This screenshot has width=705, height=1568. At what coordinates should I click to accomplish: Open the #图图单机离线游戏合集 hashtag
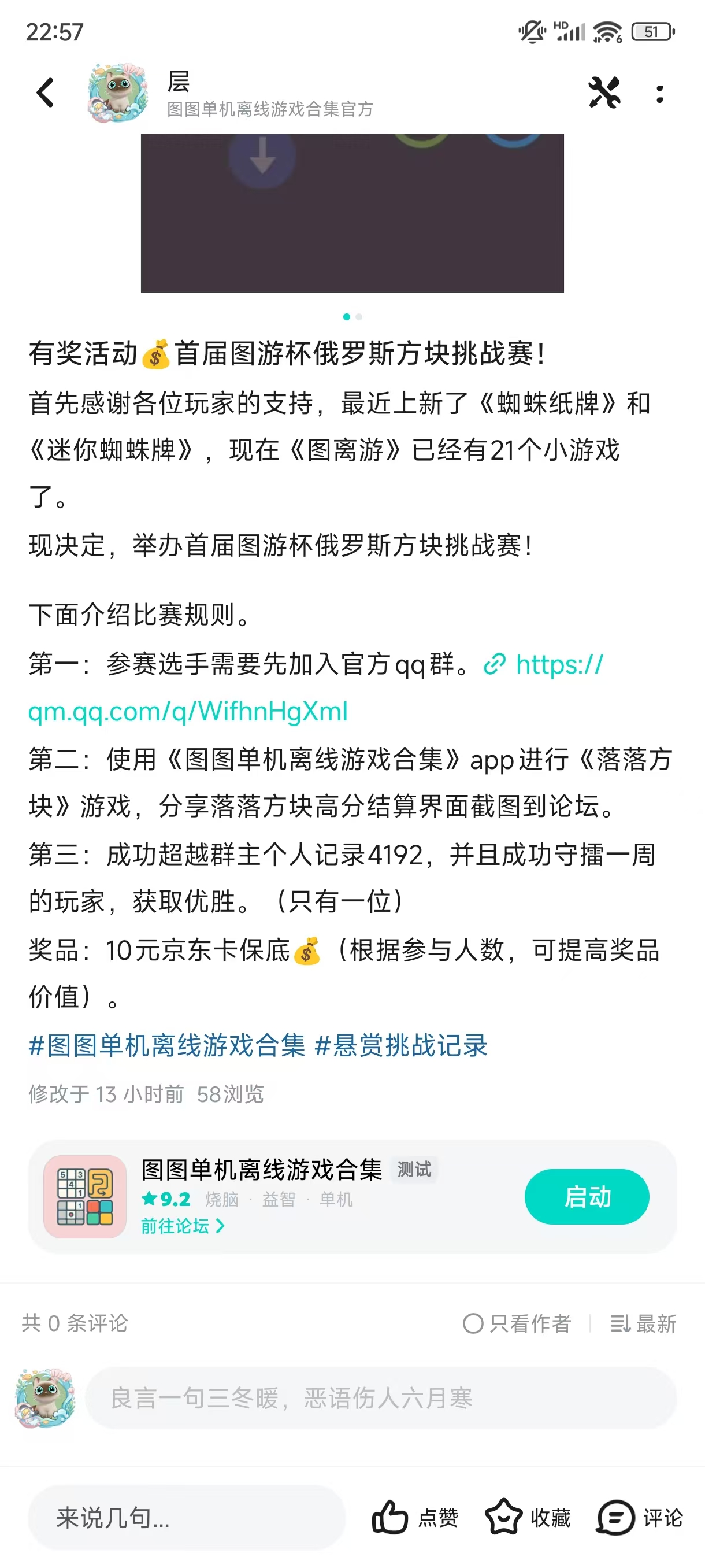(167, 1046)
